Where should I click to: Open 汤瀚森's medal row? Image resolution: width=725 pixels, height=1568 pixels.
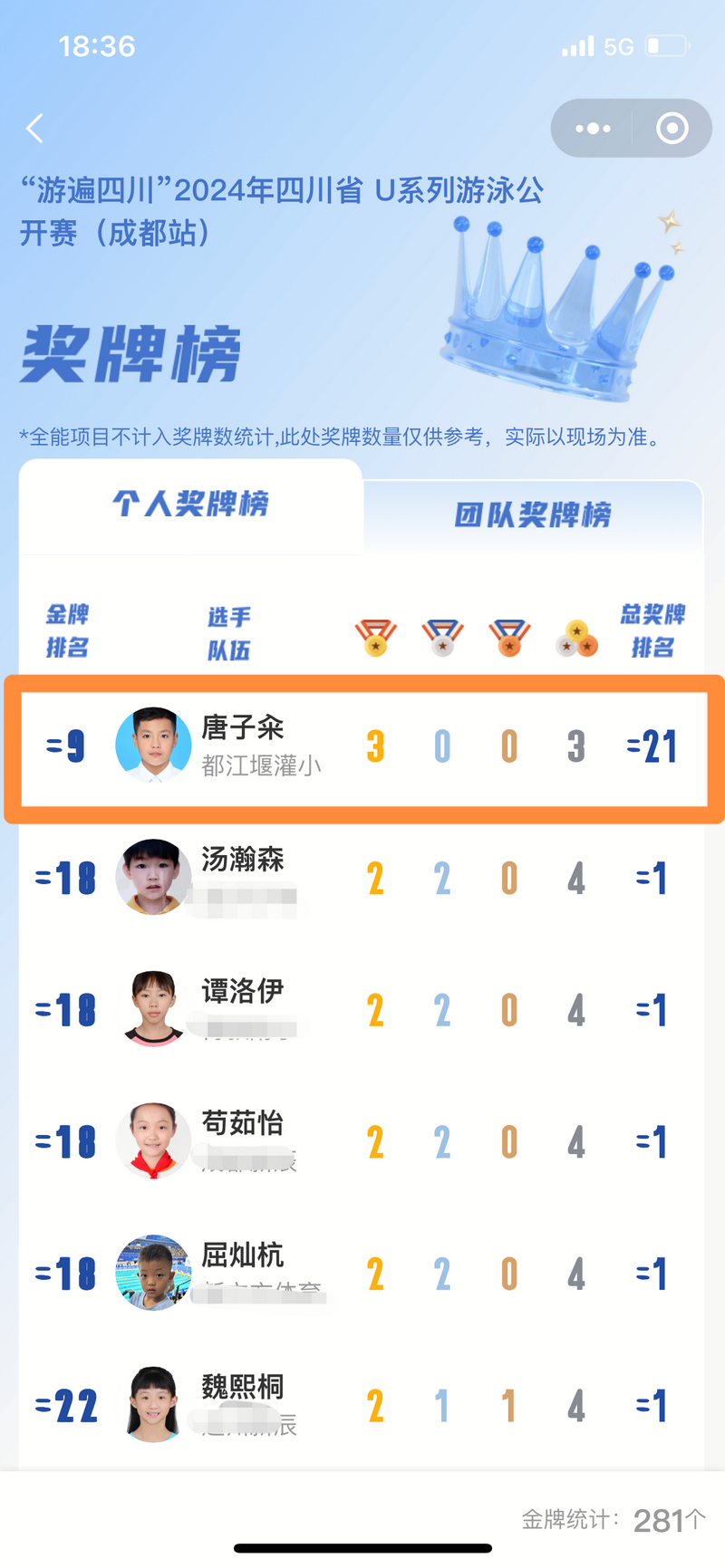coord(362,878)
